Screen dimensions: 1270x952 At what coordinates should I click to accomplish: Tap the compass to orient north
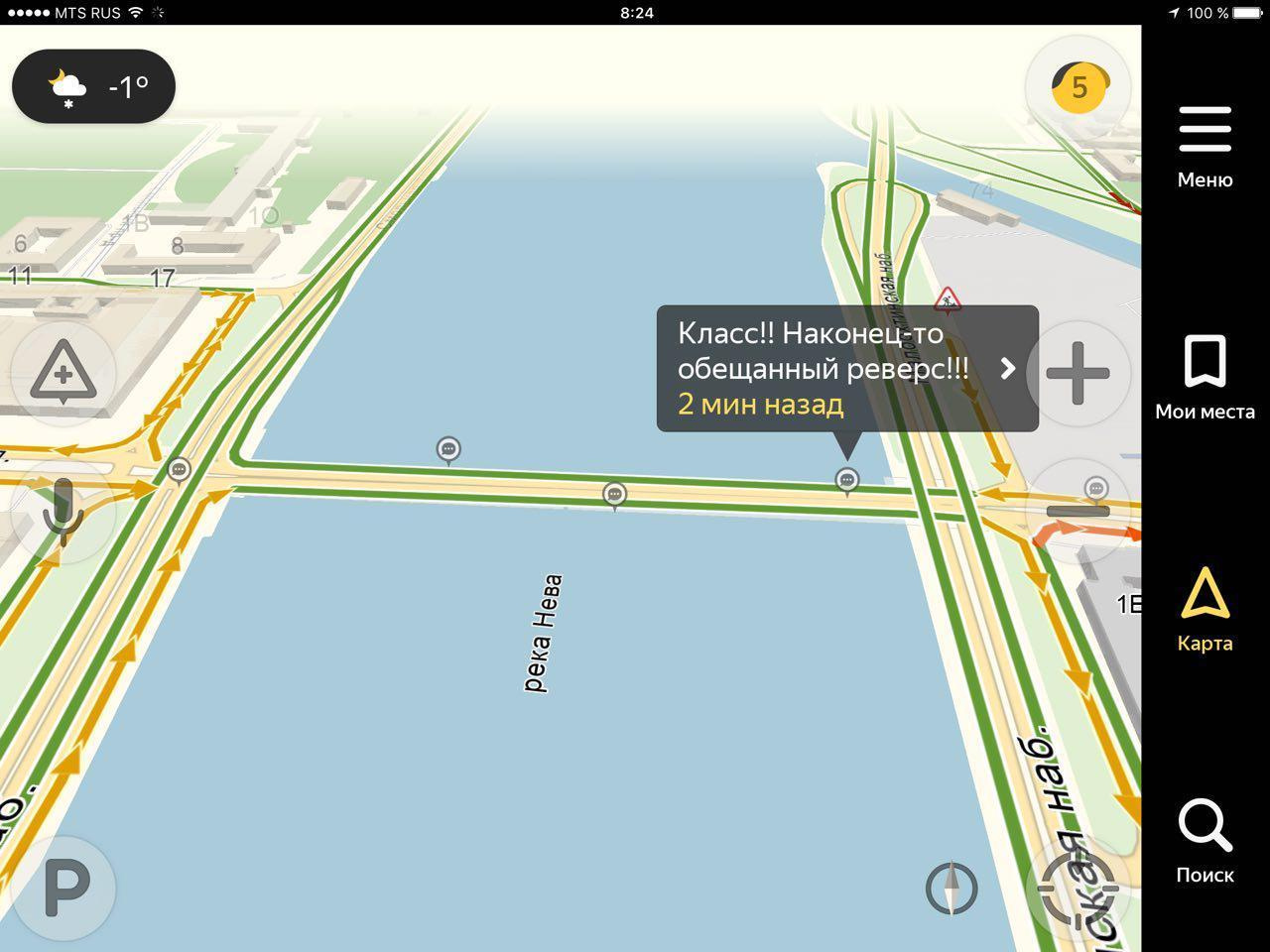point(952,888)
